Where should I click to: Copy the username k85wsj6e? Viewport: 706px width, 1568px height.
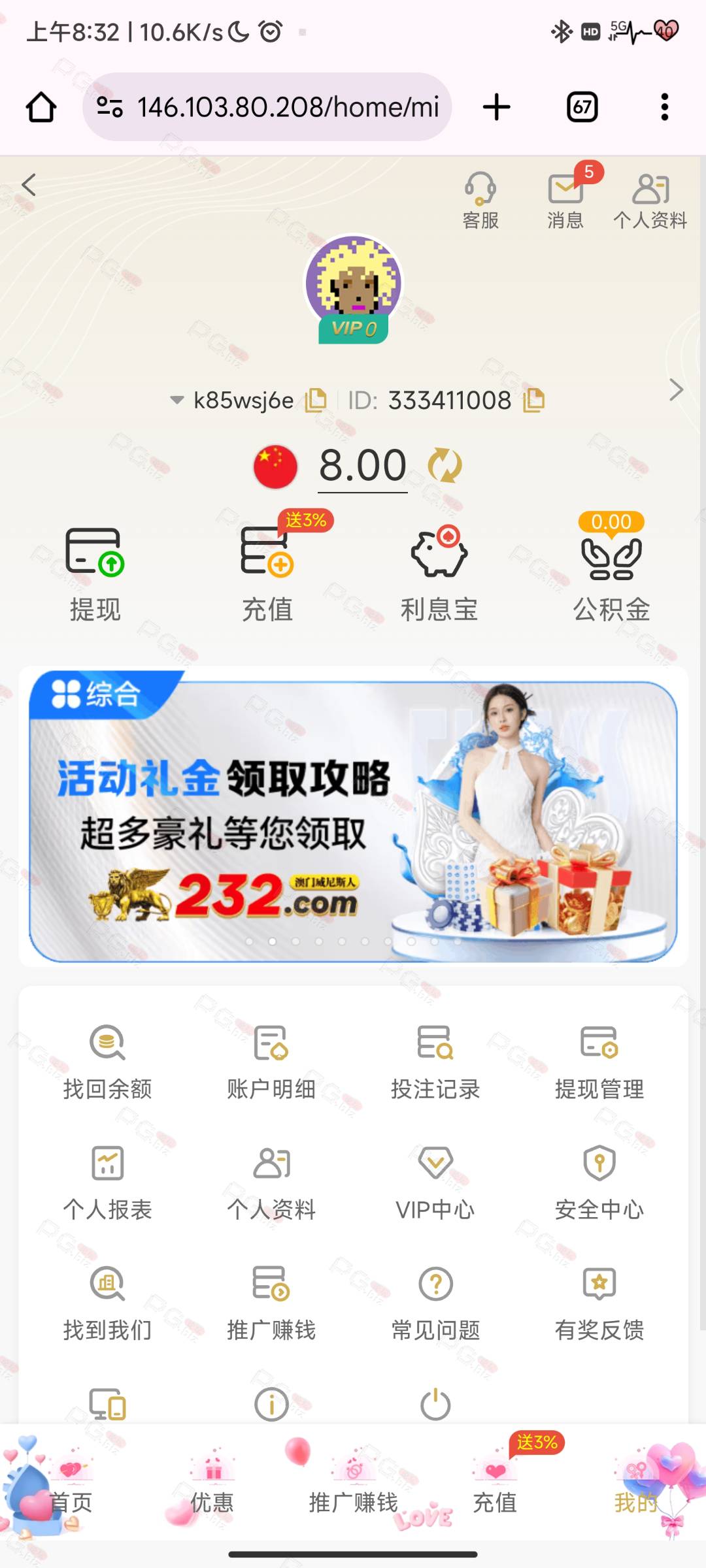[x=316, y=400]
